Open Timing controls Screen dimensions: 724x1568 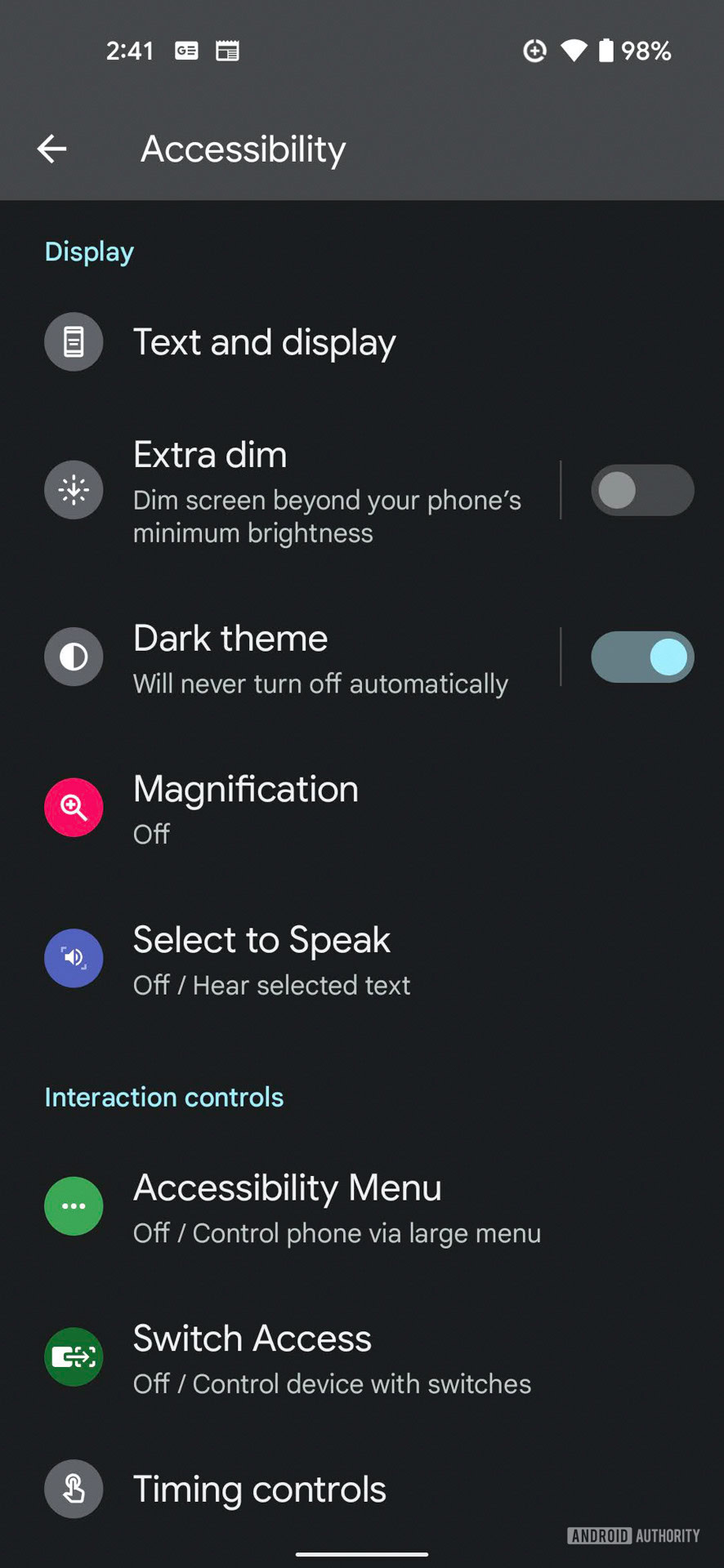pos(259,1490)
